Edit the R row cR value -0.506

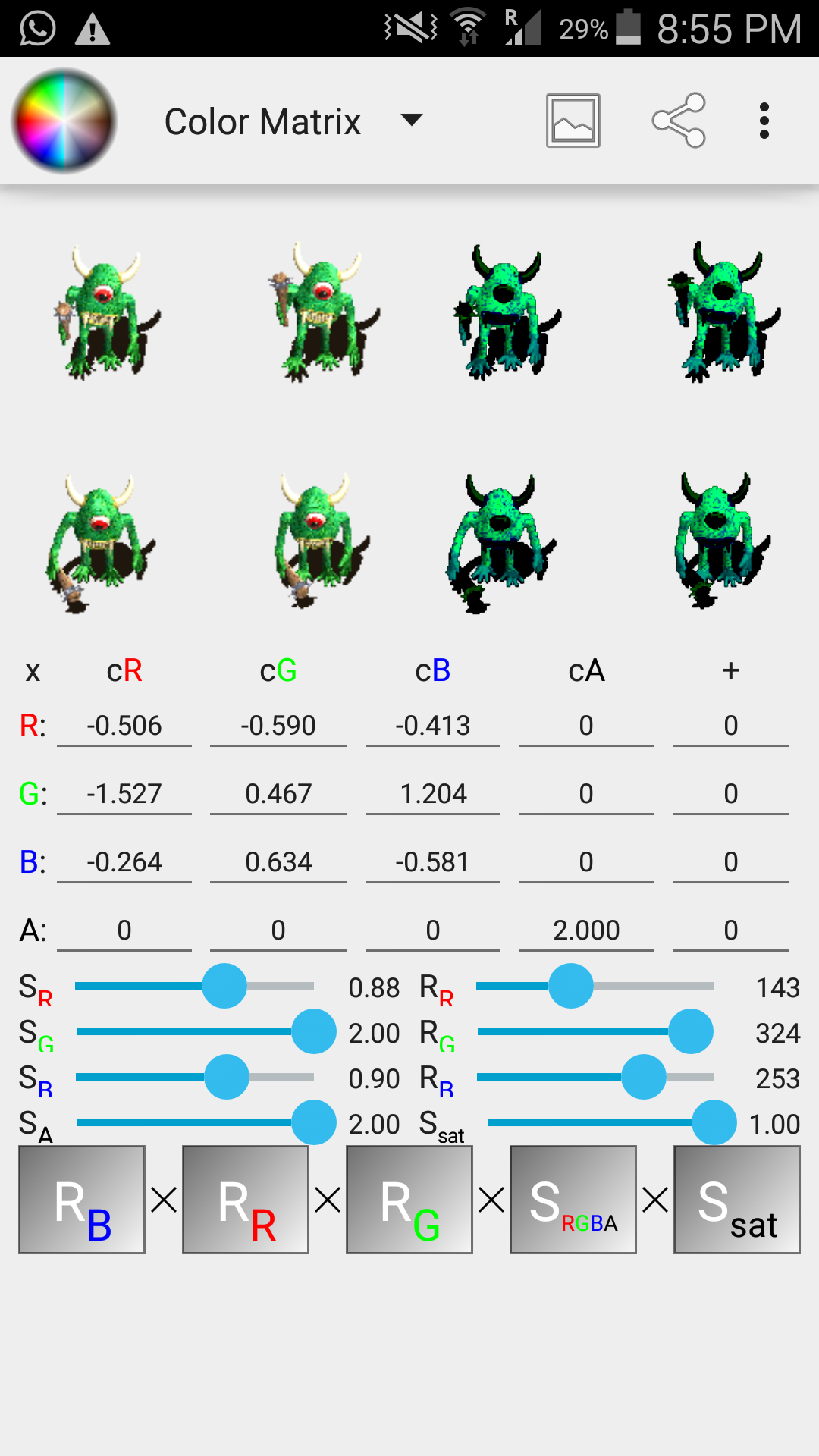tap(124, 726)
